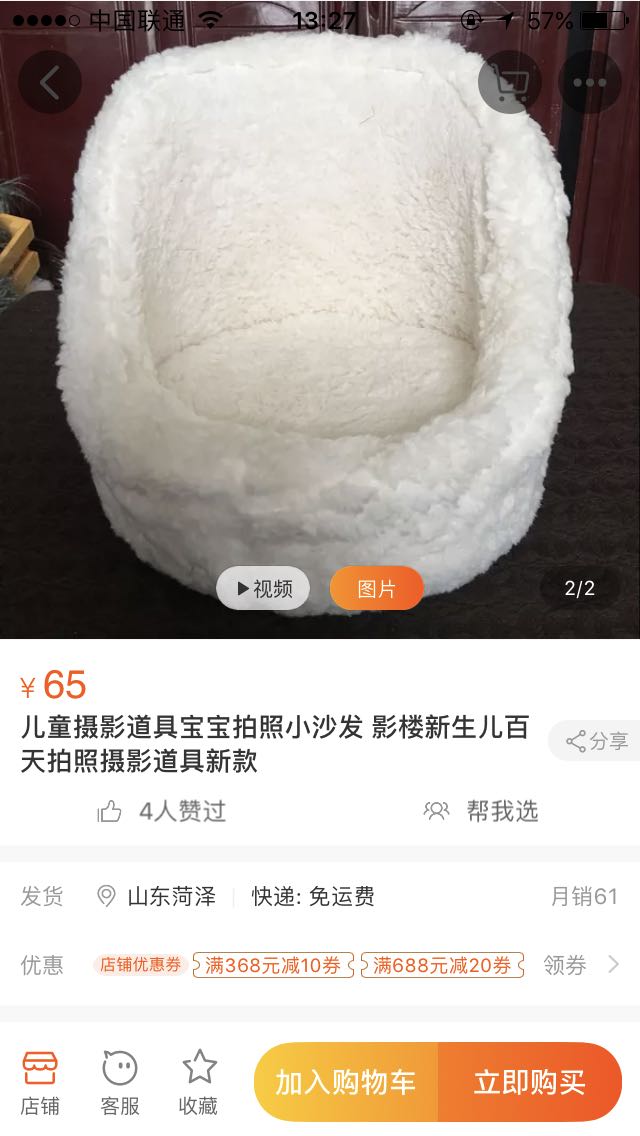Viewport: 640px width, 1136px height.
Task: Like the product with thumbs-up
Action: [x=110, y=811]
